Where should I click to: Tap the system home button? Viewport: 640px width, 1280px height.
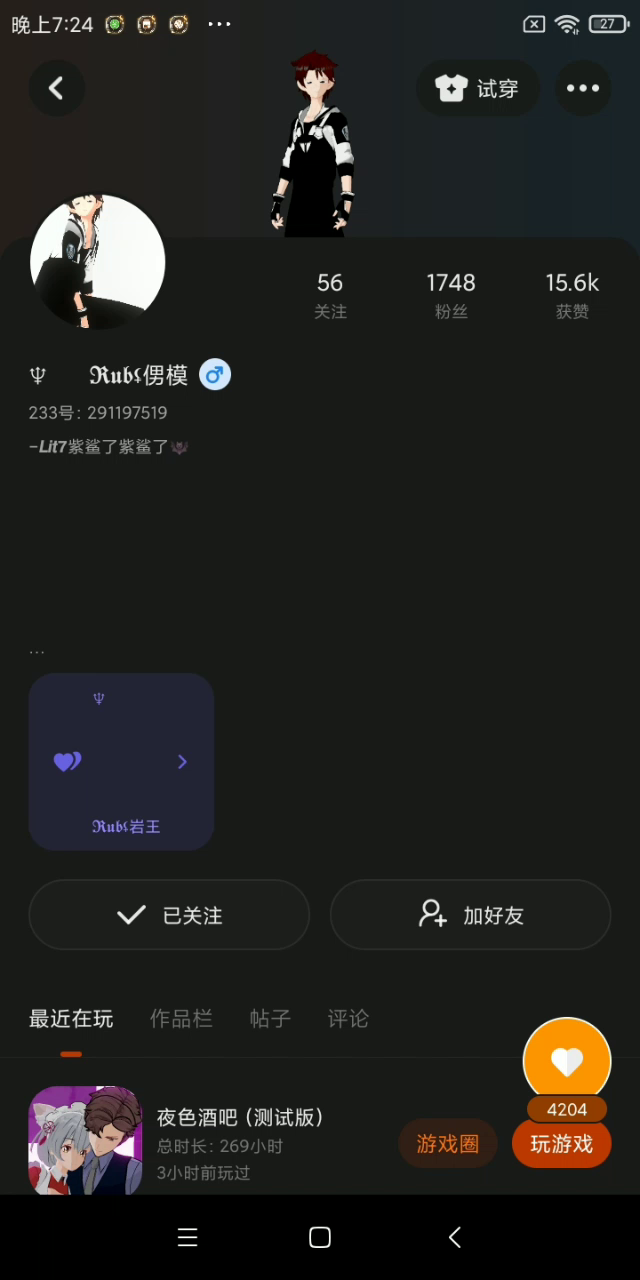320,1238
